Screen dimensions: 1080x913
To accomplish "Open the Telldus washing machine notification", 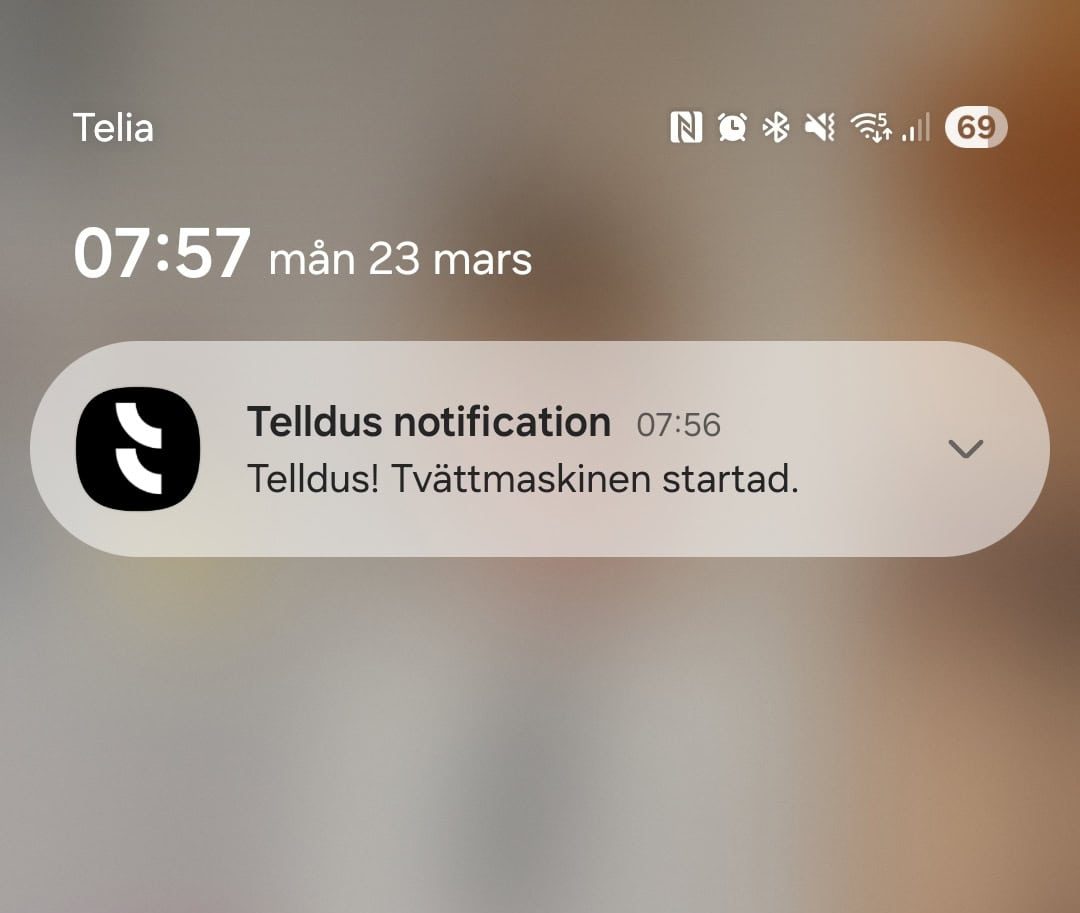I will pyautogui.click(x=520, y=452).
